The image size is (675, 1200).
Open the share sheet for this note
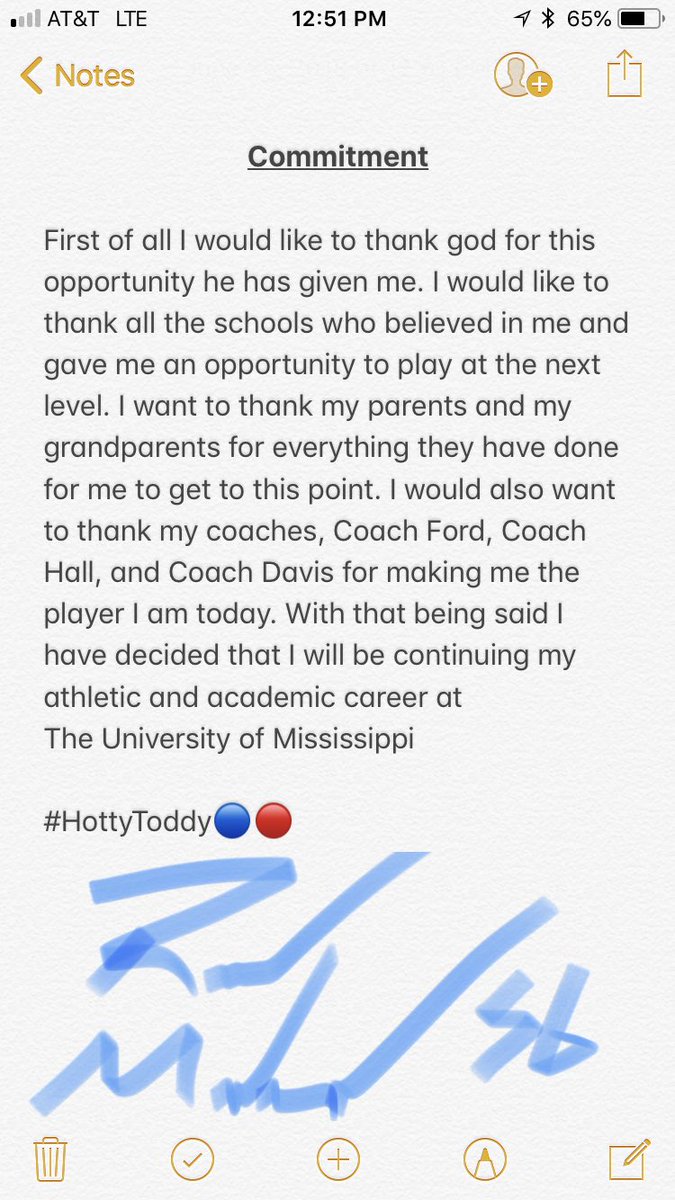[624, 74]
